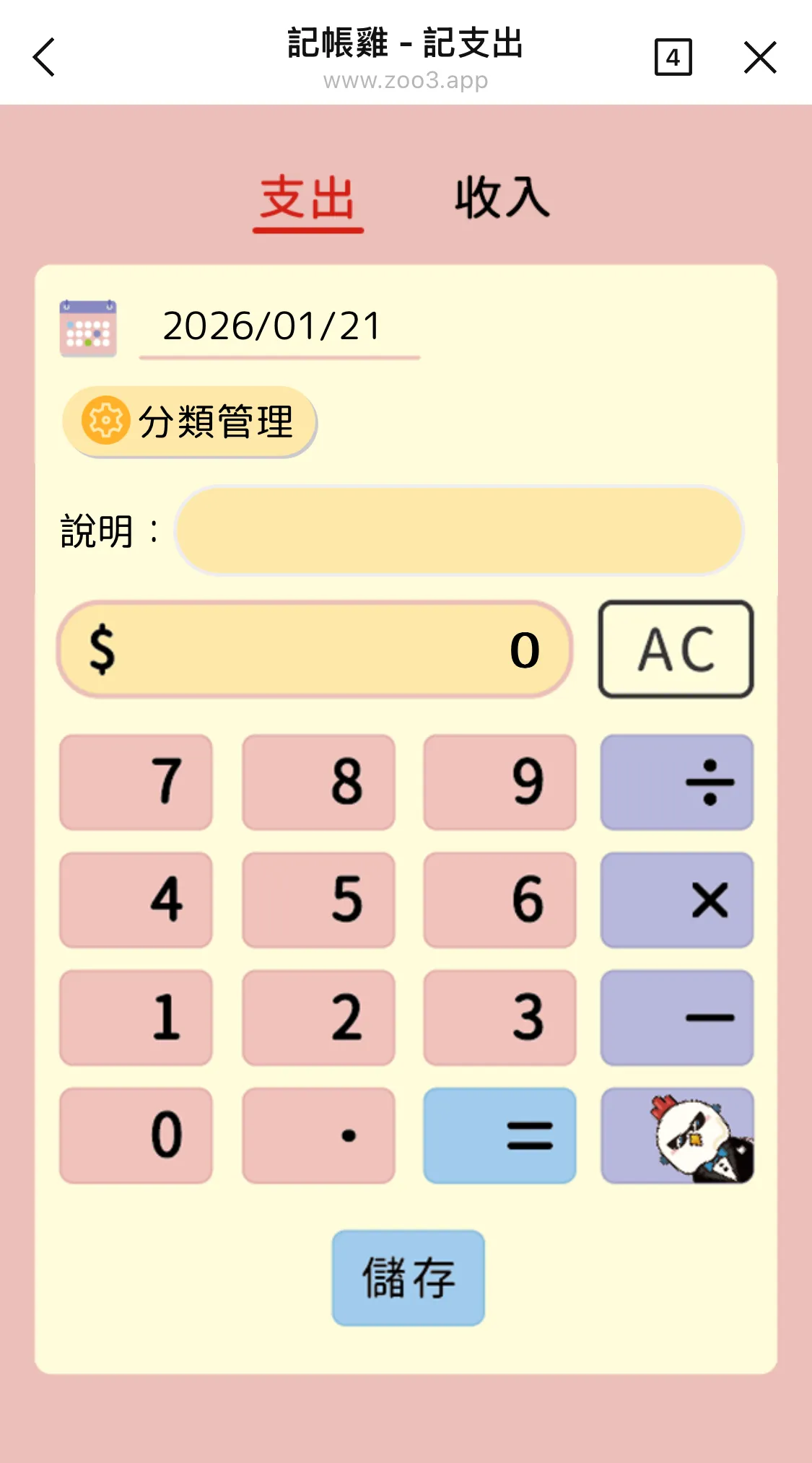Enter digit 7 on the keypad

click(x=136, y=782)
